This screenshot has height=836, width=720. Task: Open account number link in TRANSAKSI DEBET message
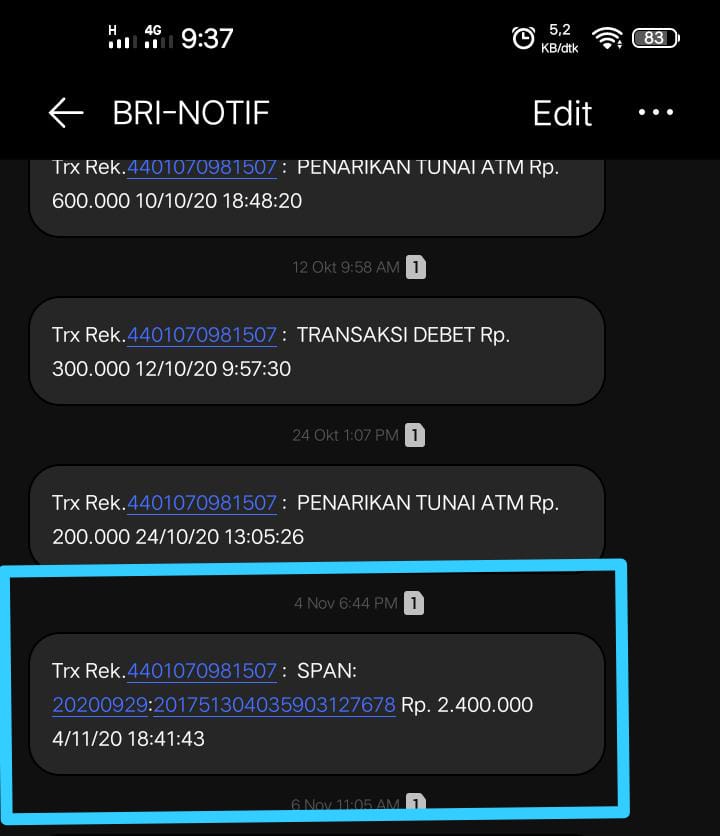click(201, 335)
